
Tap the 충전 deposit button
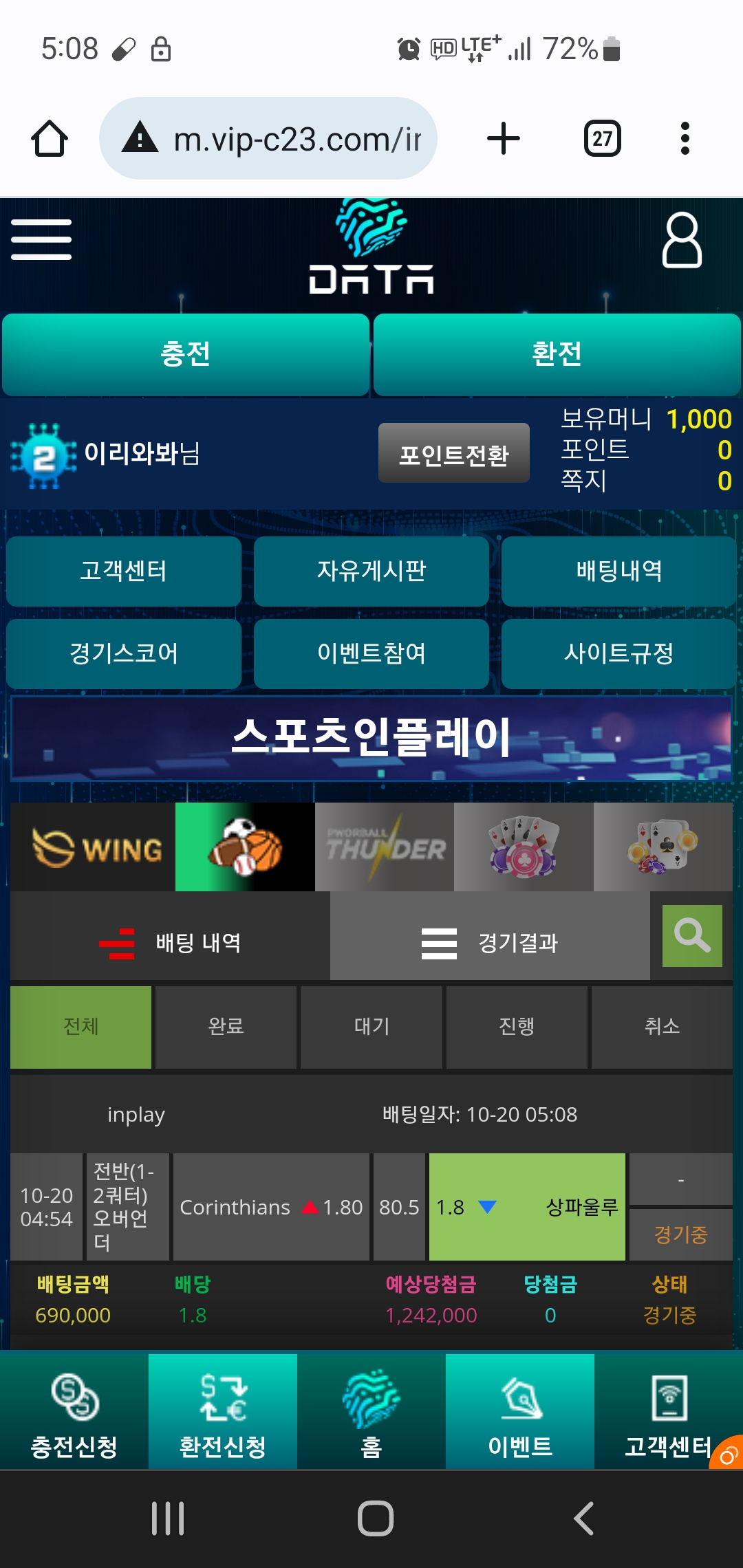point(185,354)
